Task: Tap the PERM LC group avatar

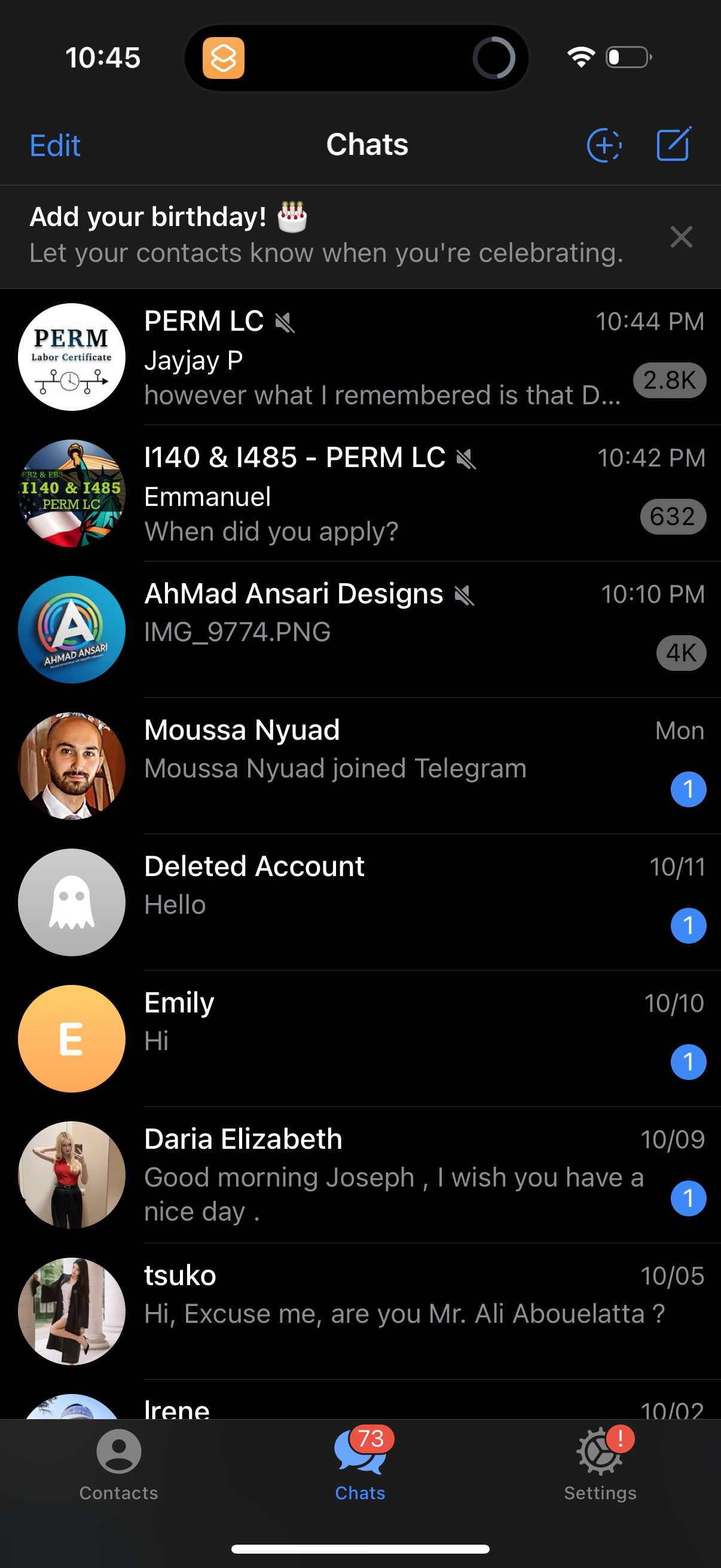Action: pos(71,357)
